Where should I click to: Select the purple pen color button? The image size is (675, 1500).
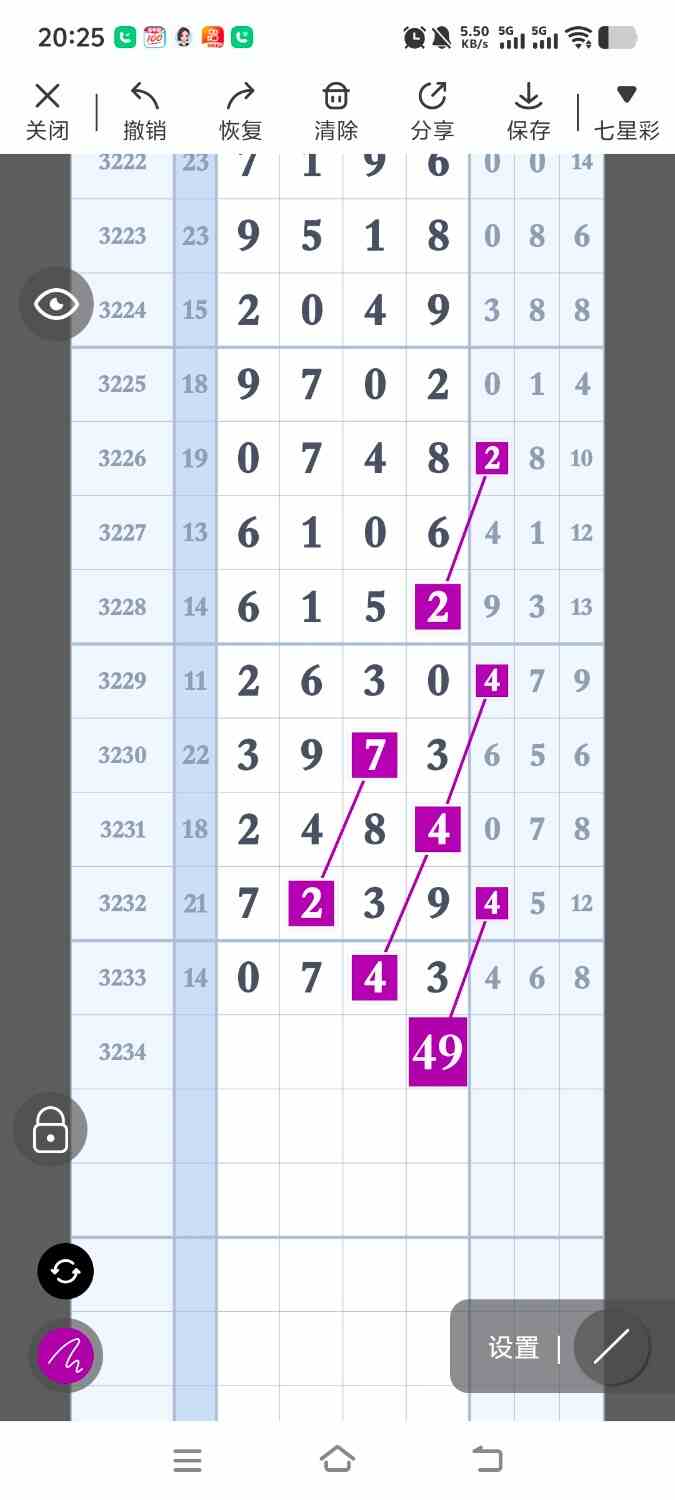pyautogui.click(x=65, y=1356)
